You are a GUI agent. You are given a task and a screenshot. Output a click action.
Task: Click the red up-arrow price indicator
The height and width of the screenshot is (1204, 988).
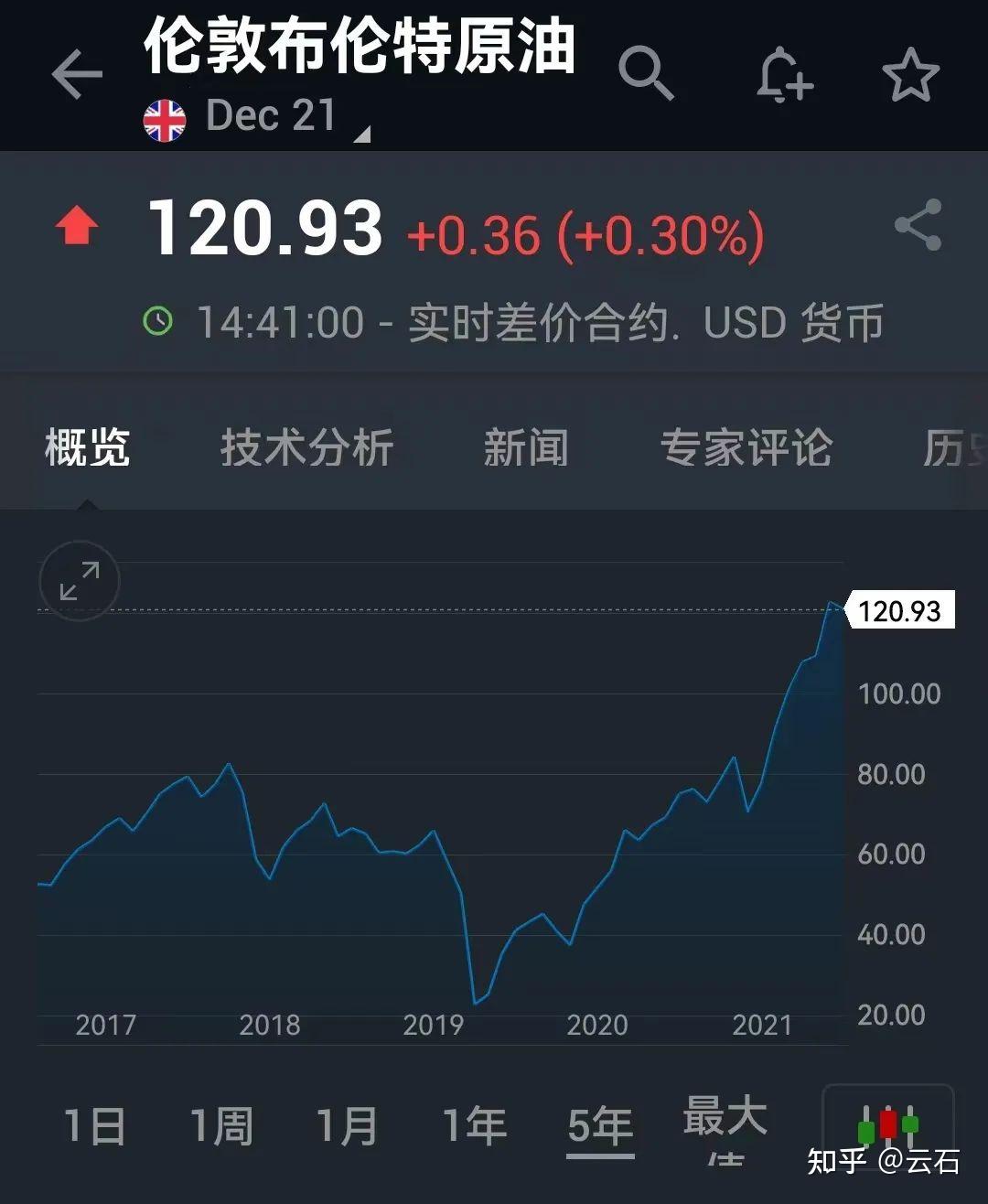pyautogui.click(x=77, y=225)
